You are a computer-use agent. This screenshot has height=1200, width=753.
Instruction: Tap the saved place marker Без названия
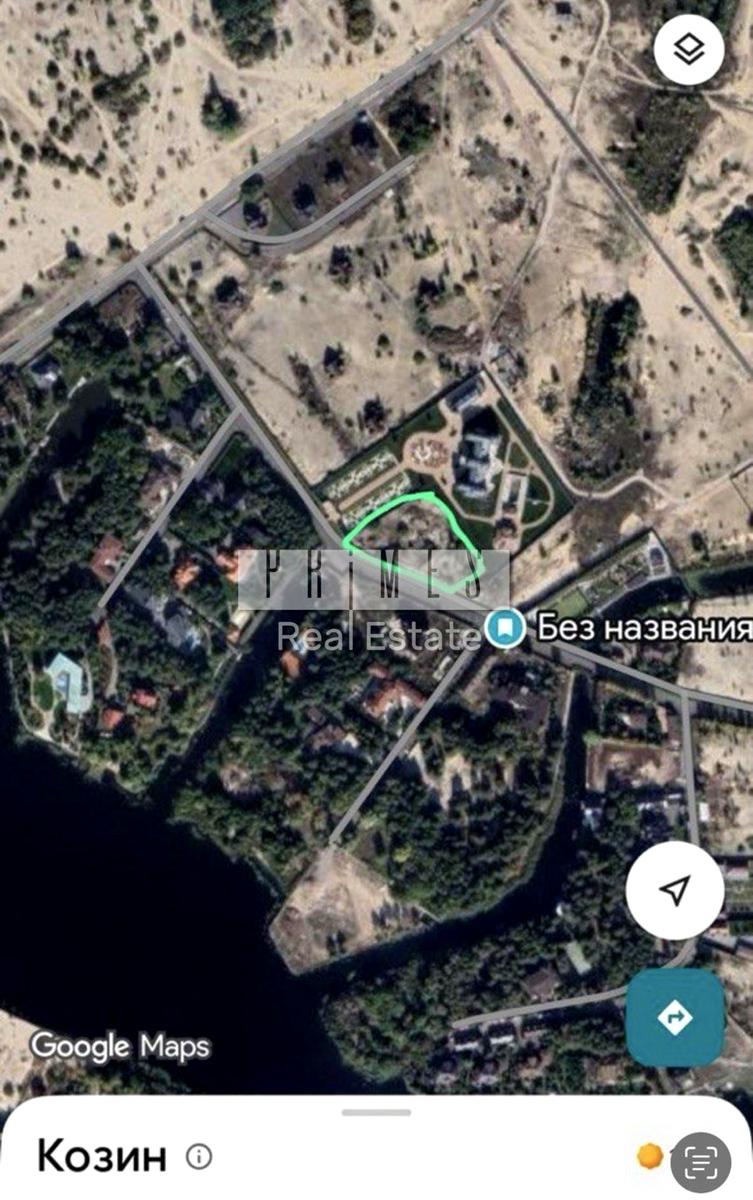click(506, 628)
